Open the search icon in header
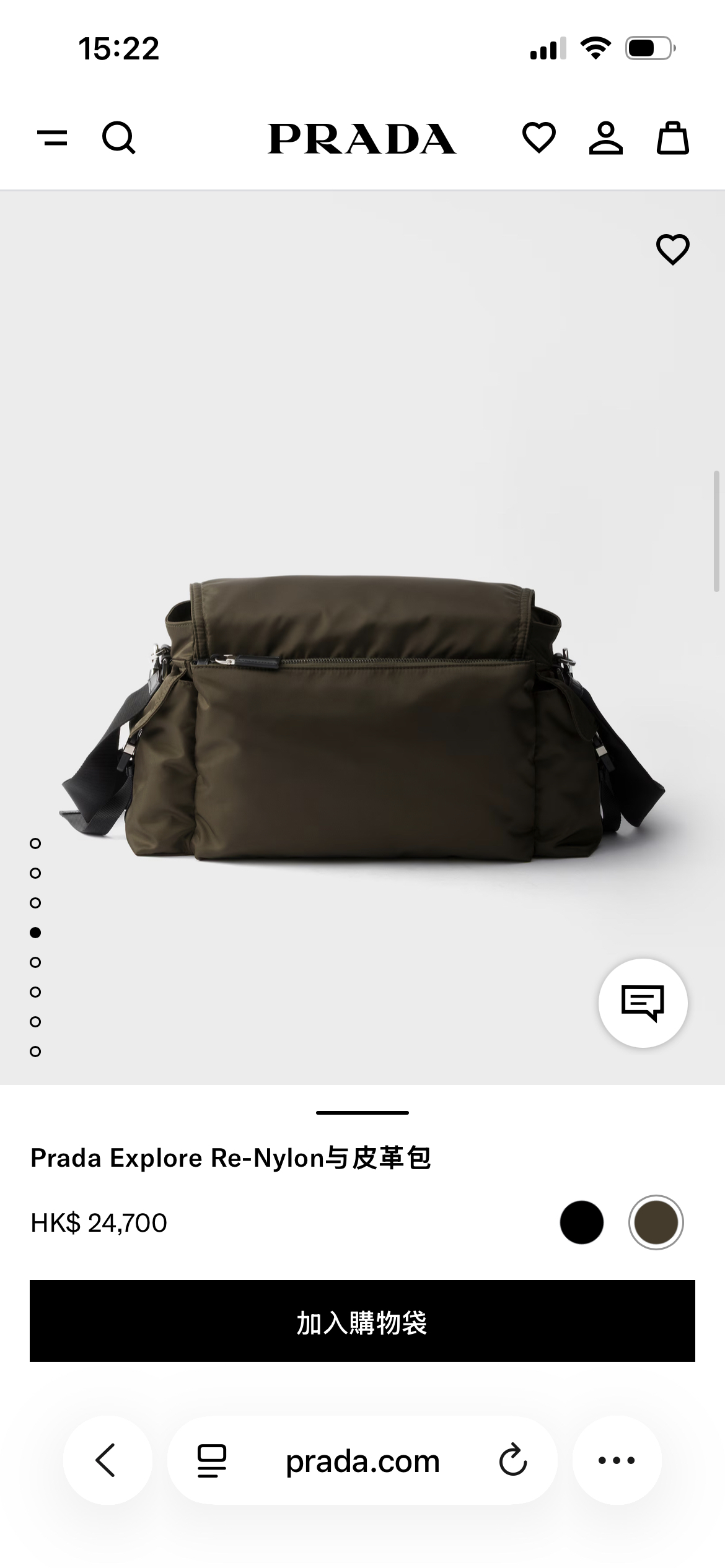Viewport: 725px width, 1568px height. tap(118, 137)
